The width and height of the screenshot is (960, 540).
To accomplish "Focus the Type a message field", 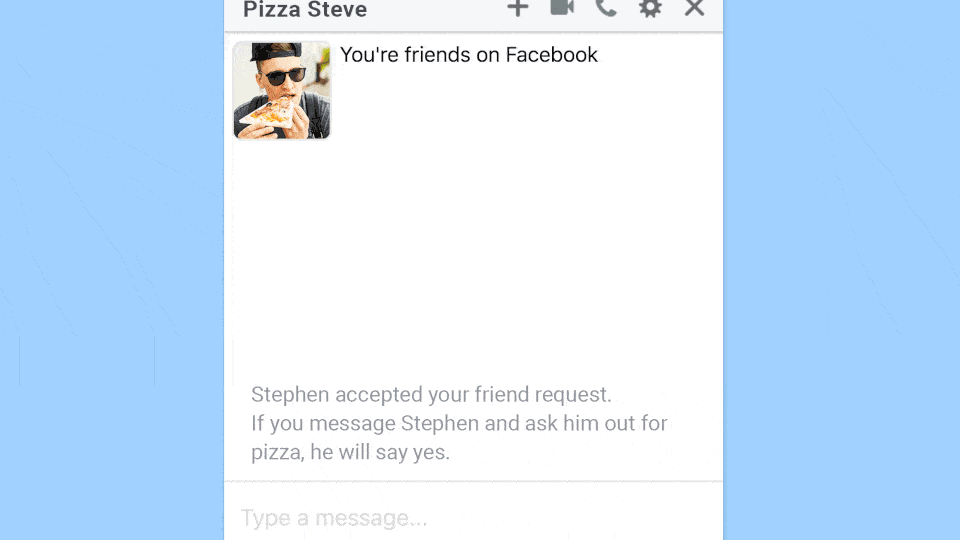I will (x=470, y=517).
